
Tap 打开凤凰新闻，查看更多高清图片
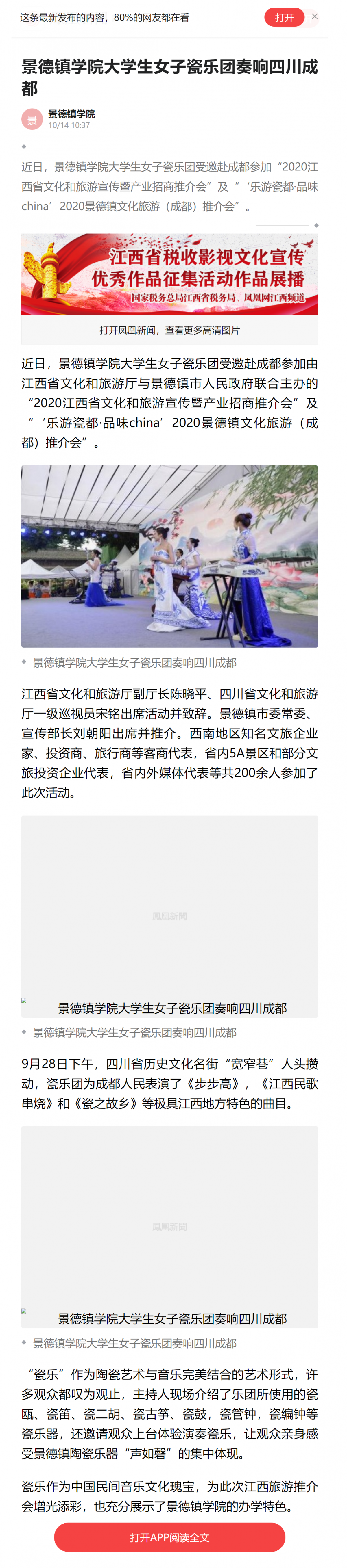pyautogui.click(x=169, y=330)
